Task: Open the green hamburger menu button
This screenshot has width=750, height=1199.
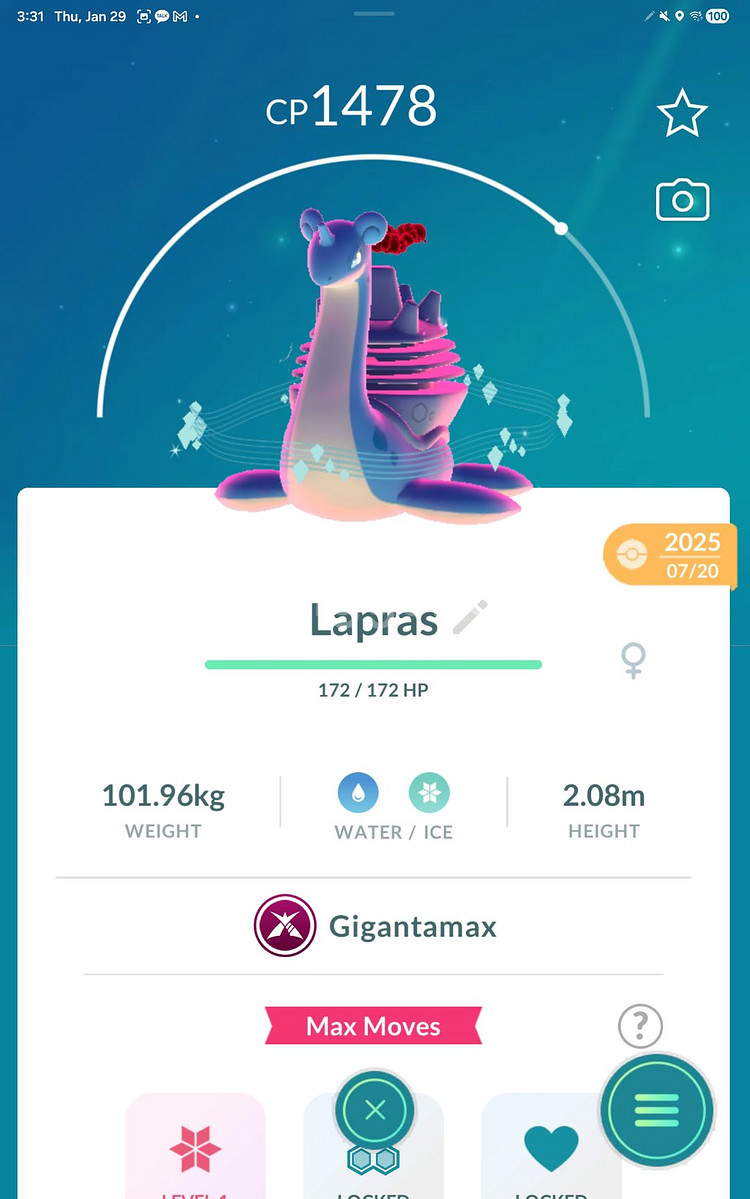Action: click(657, 1110)
